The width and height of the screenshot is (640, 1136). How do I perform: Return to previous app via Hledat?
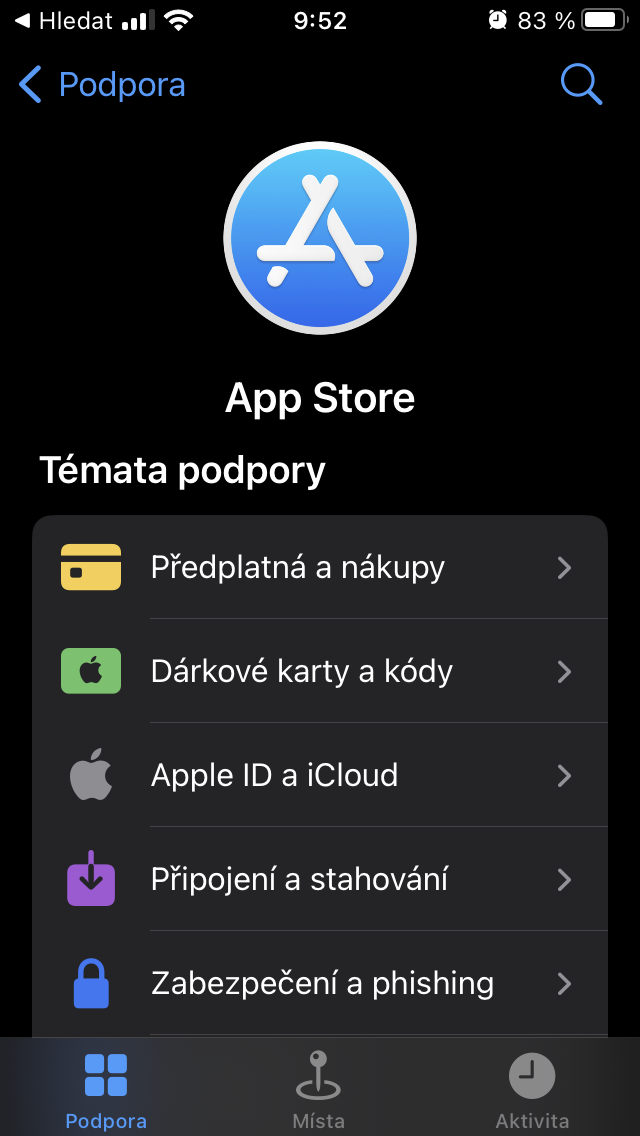click(63, 21)
